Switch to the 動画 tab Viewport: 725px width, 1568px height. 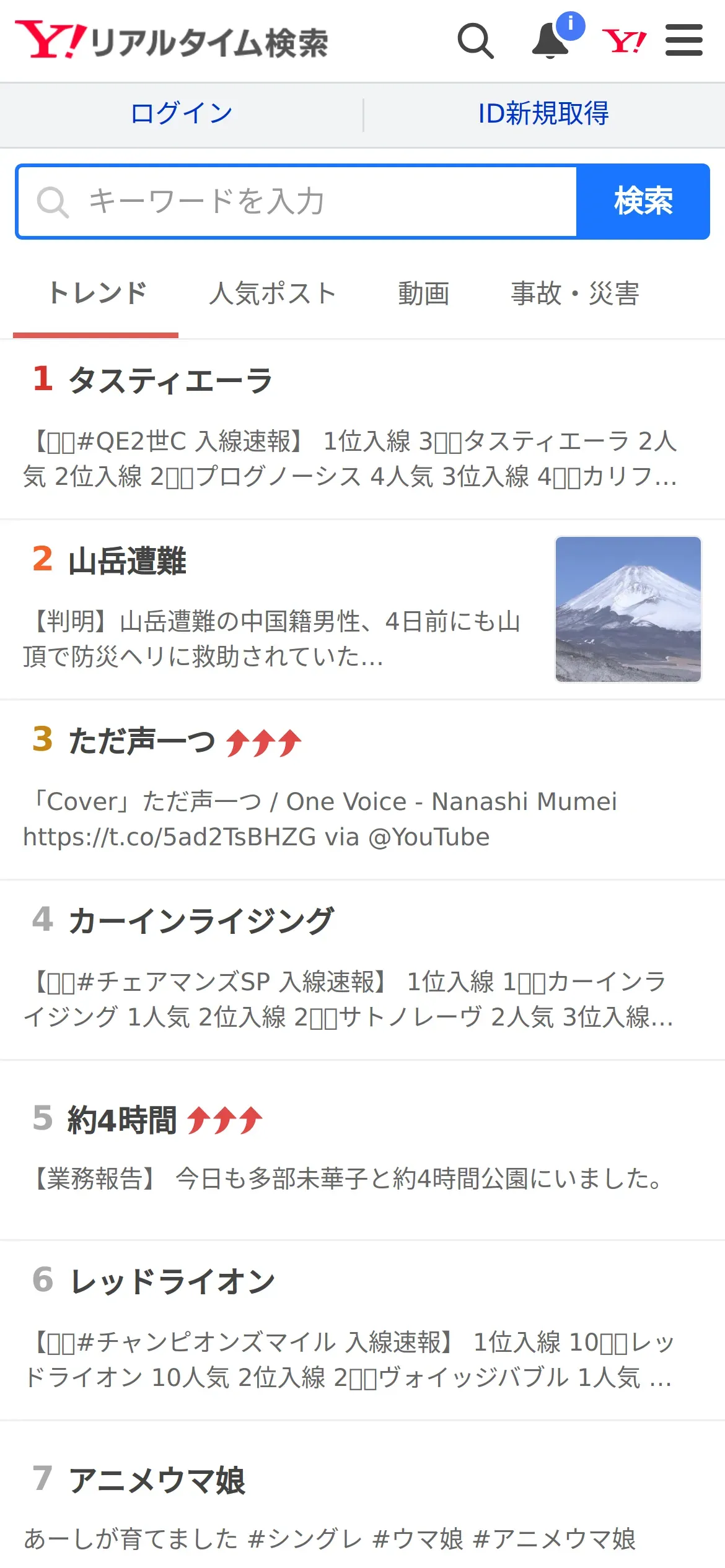[424, 294]
